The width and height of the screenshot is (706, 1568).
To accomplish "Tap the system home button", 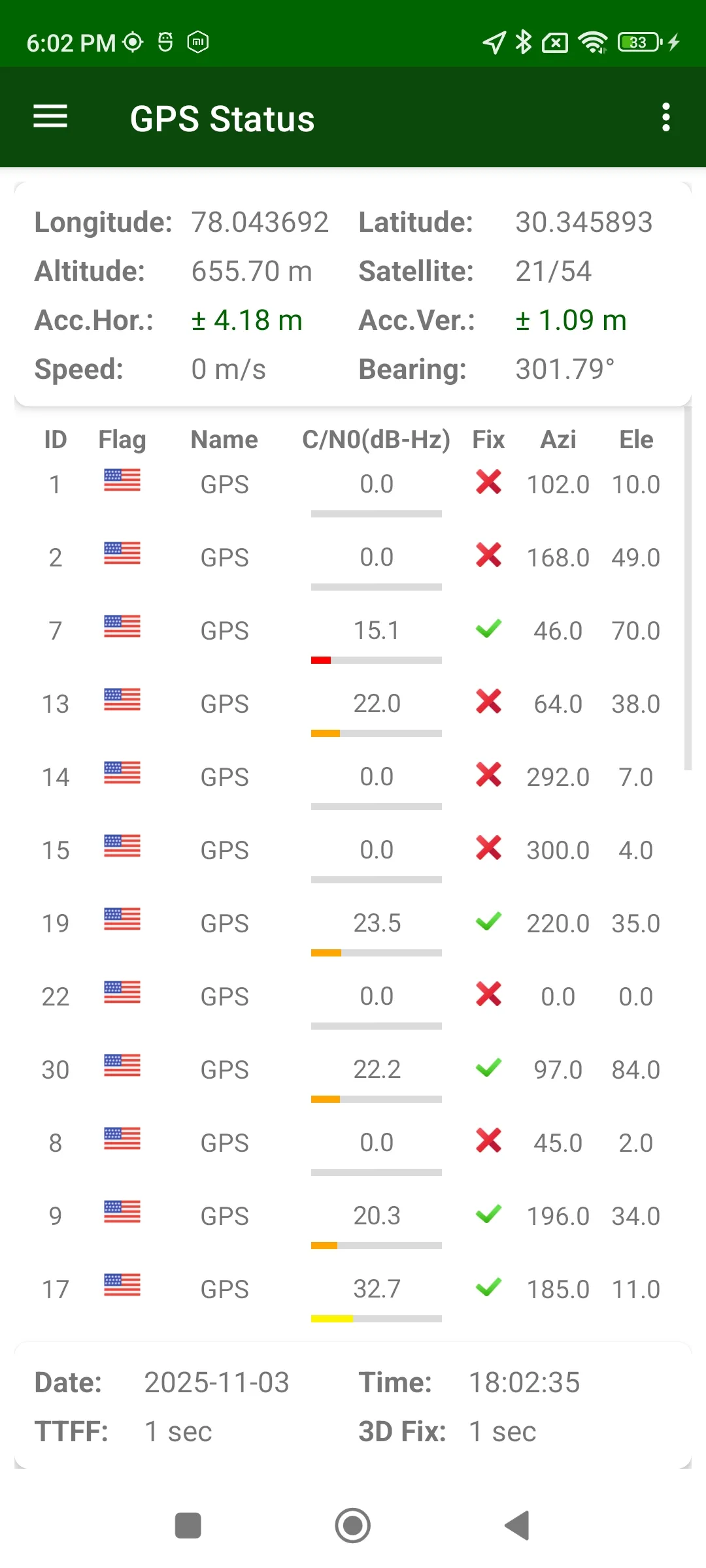I will pyautogui.click(x=353, y=1526).
